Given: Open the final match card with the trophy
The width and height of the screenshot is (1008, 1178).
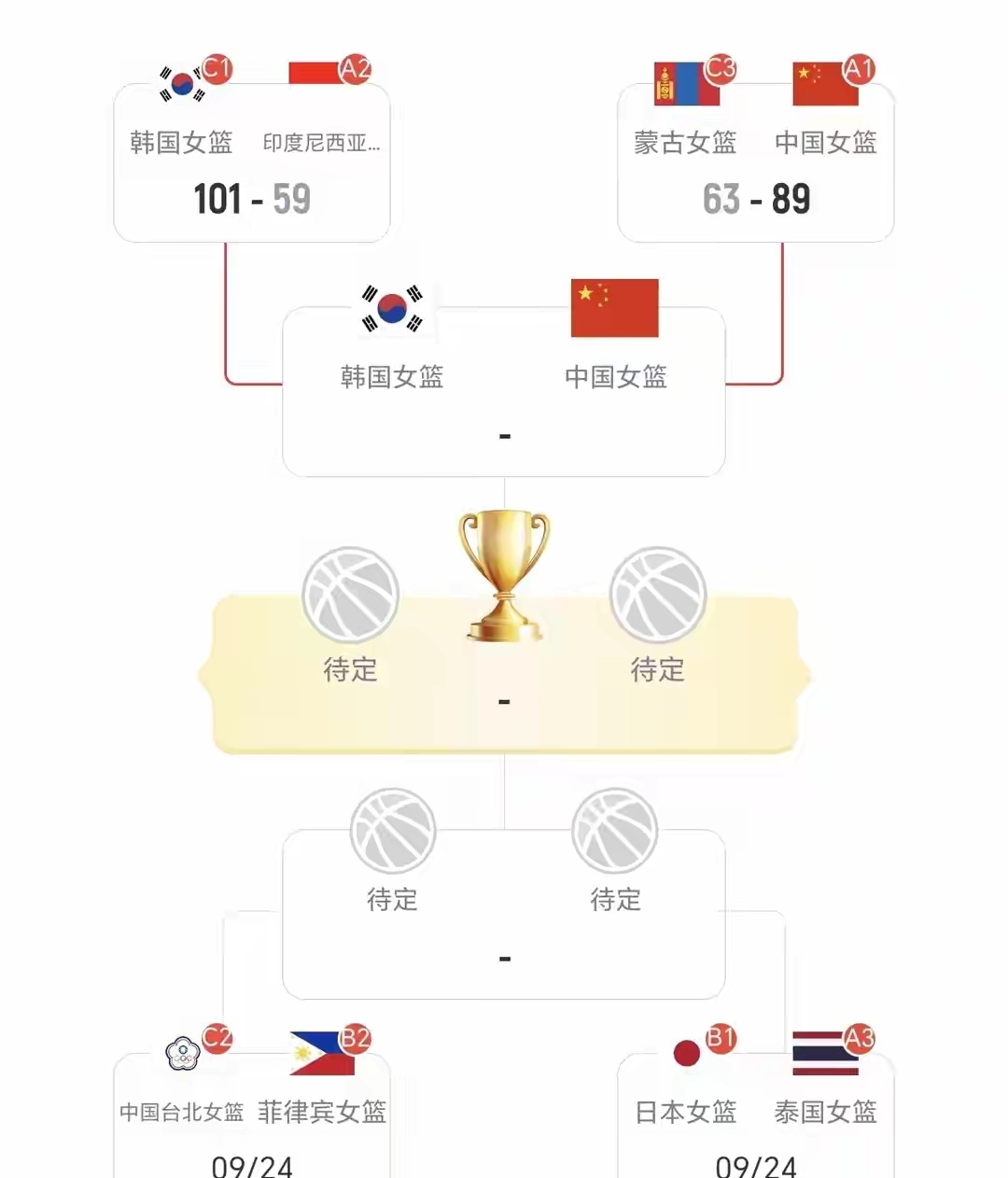Looking at the screenshot, I should tap(504, 674).
